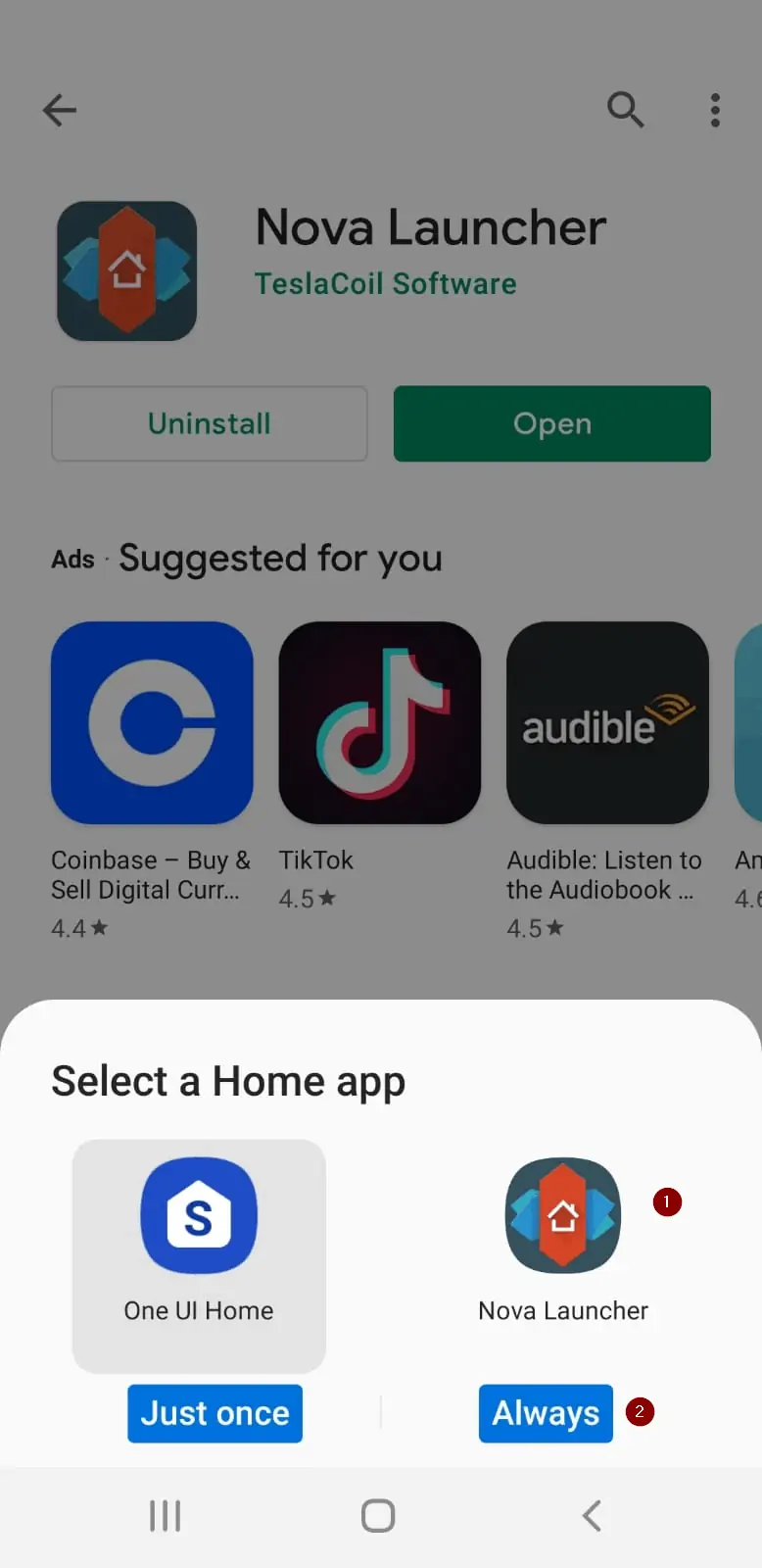
Task: Open the TikTok suggested app
Action: [380, 766]
